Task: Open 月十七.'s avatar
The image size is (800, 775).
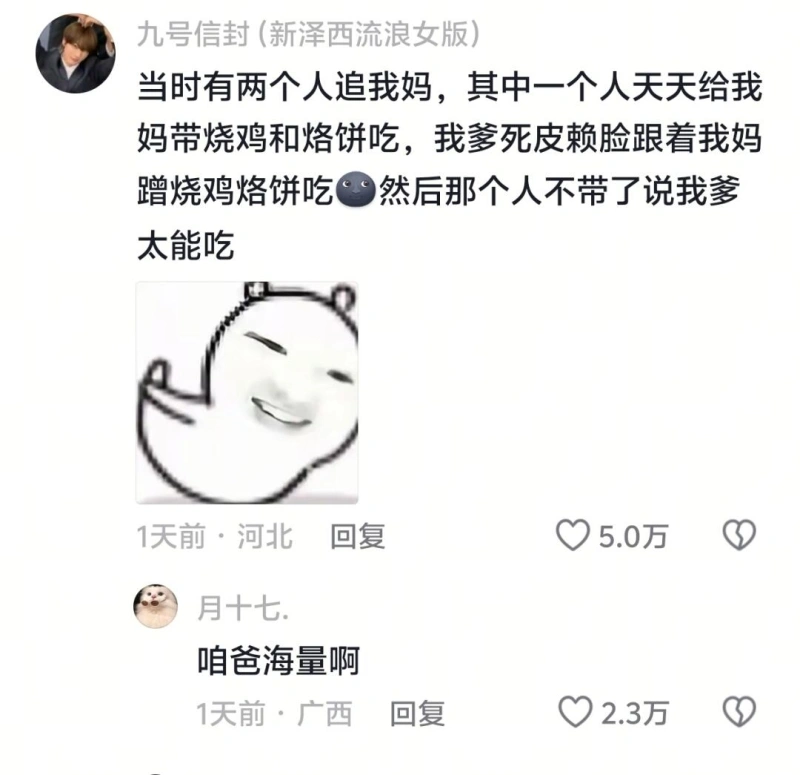Action: [x=156, y=606]
